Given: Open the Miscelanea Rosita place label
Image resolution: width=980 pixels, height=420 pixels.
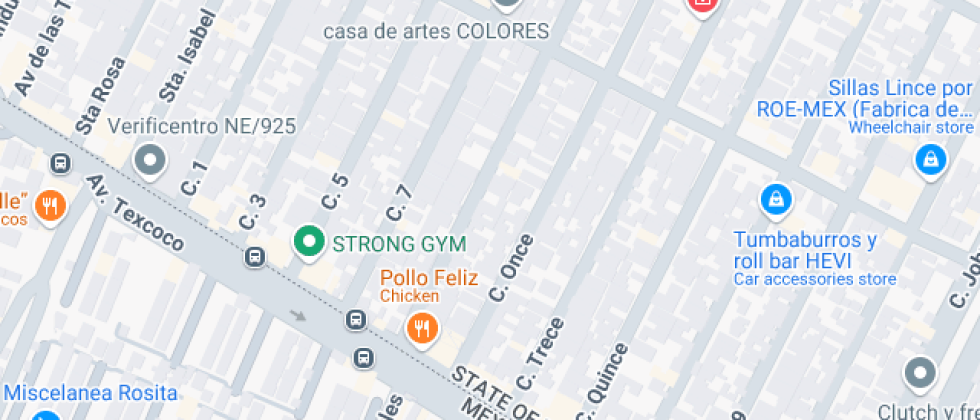Looking at the screenshot, I should (x=90, y=393).
